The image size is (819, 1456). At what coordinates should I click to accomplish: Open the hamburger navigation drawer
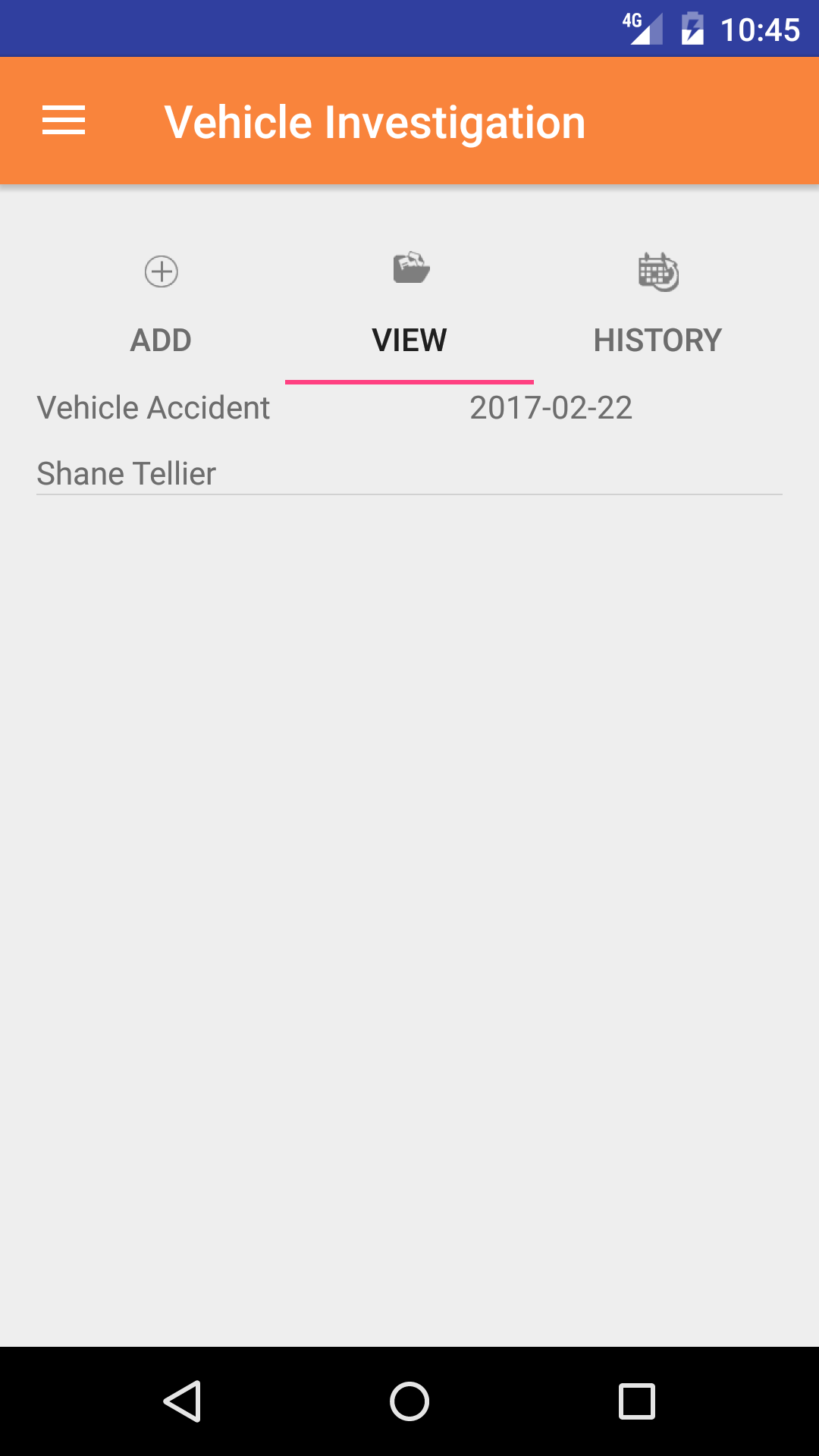click(64, 121)
